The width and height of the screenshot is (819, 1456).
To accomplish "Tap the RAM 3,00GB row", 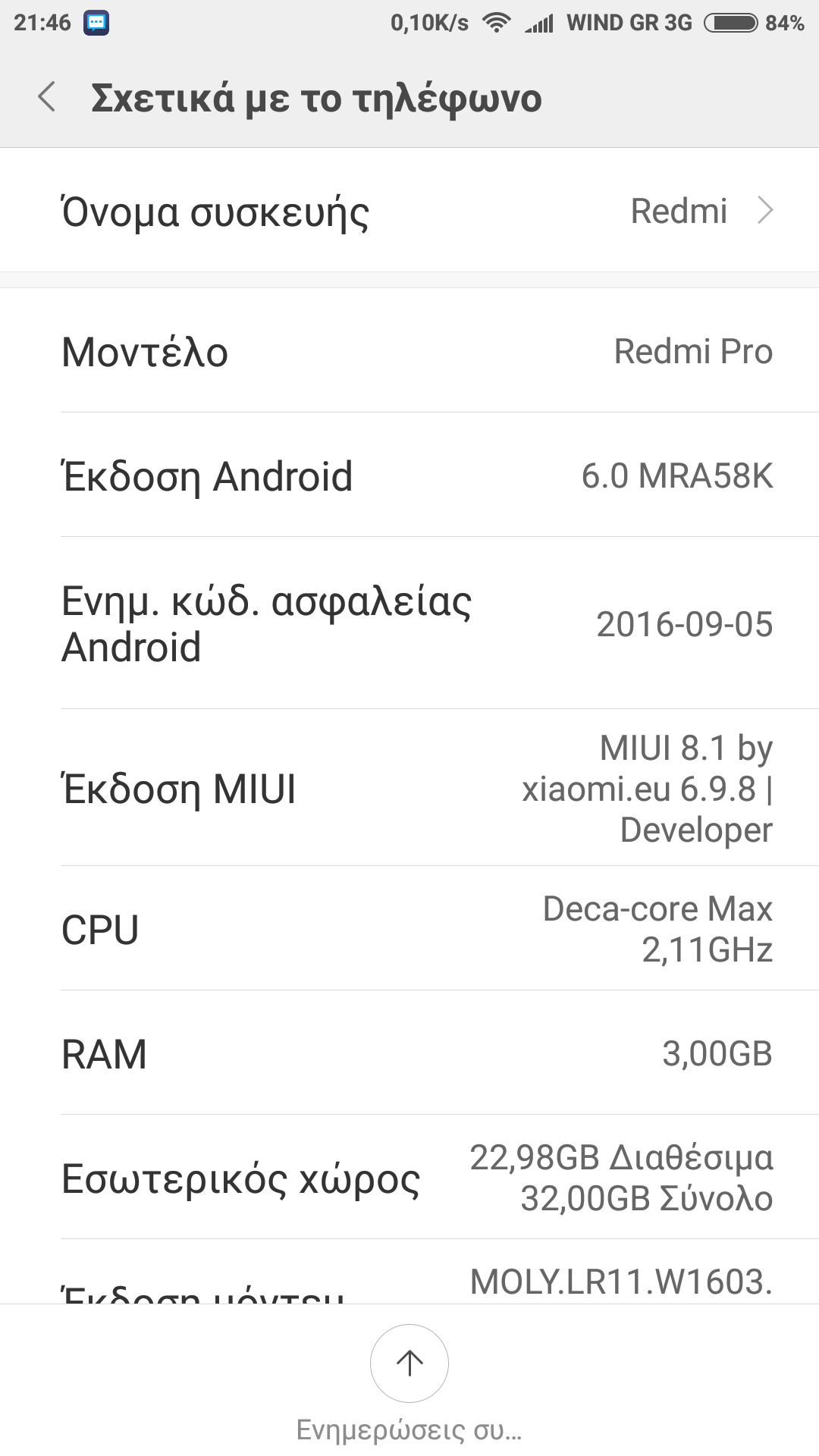I will click(x=409, y=1053).
